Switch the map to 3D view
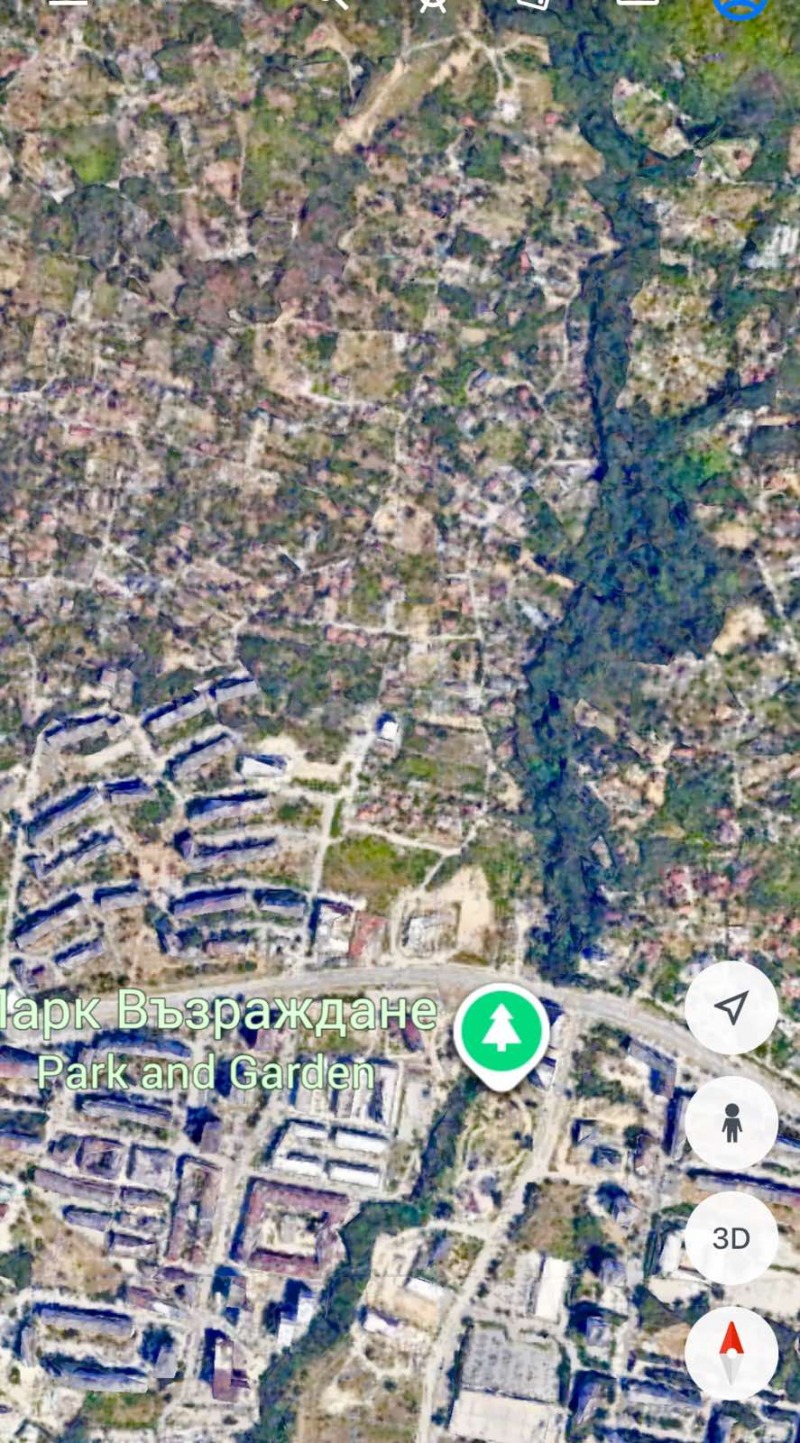Screen dimensions: 800x1443 731,1239
